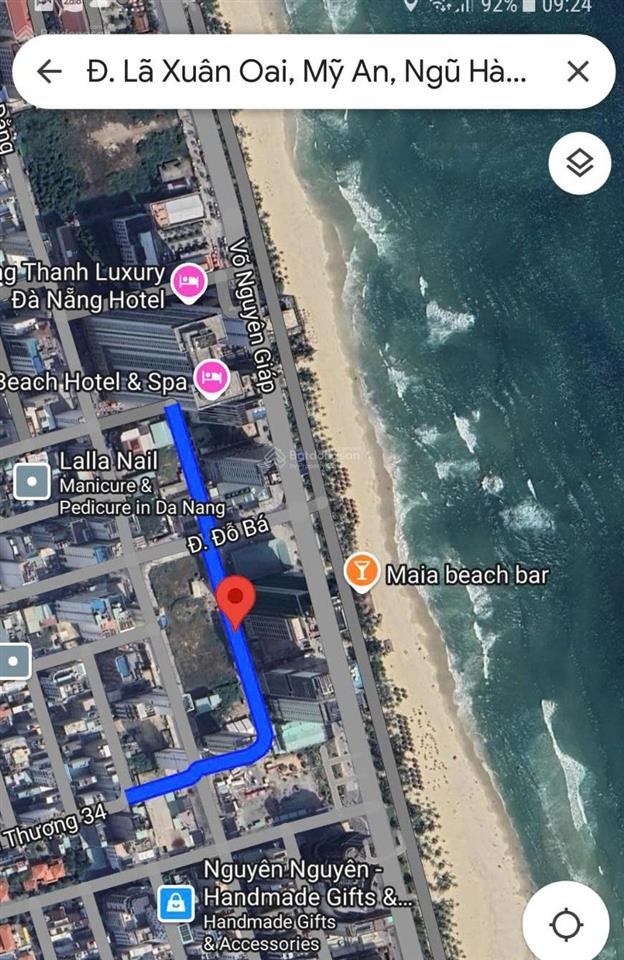Open the map layers selector
The image size is (624, 960).
pos(579,163)
